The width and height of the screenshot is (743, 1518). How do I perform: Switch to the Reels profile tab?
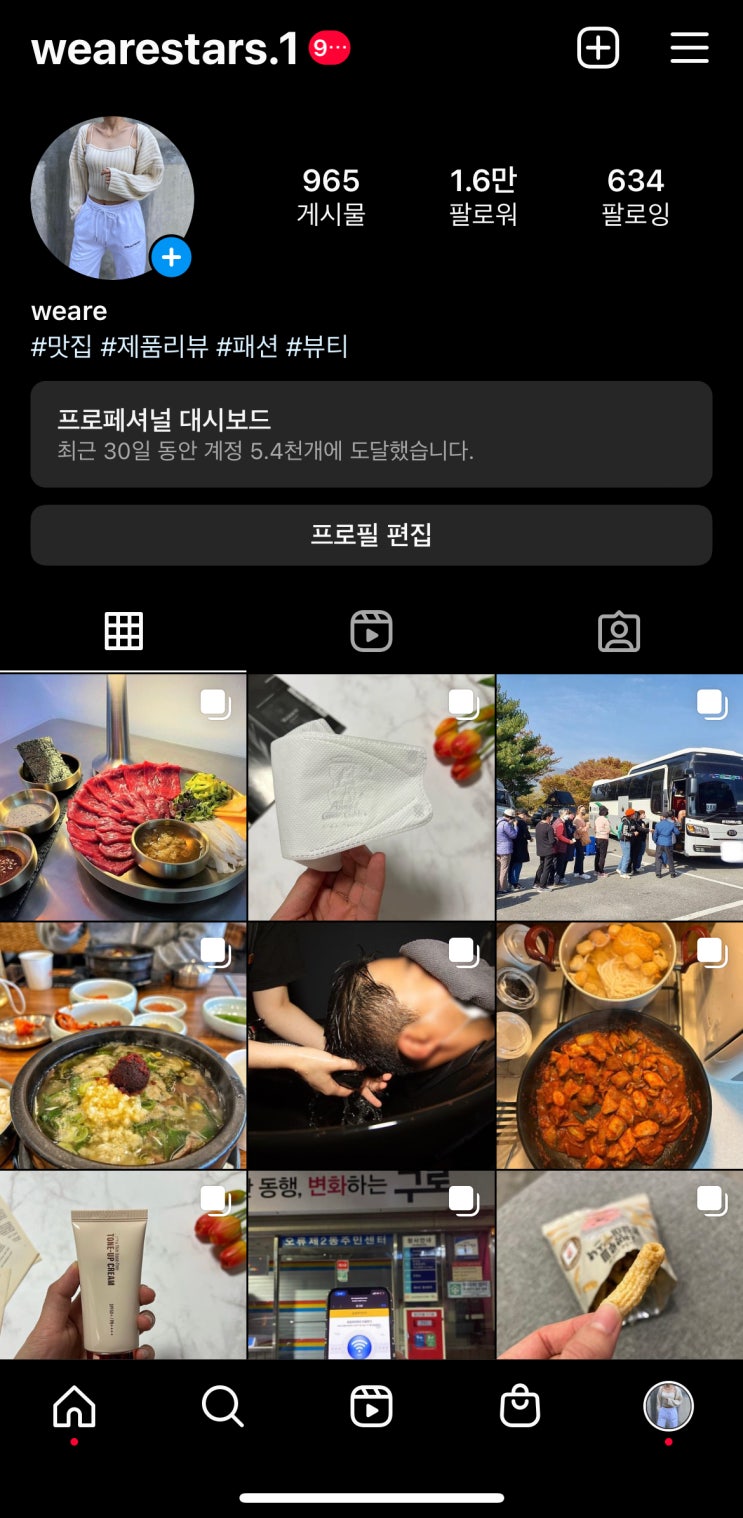click(371, 631)
